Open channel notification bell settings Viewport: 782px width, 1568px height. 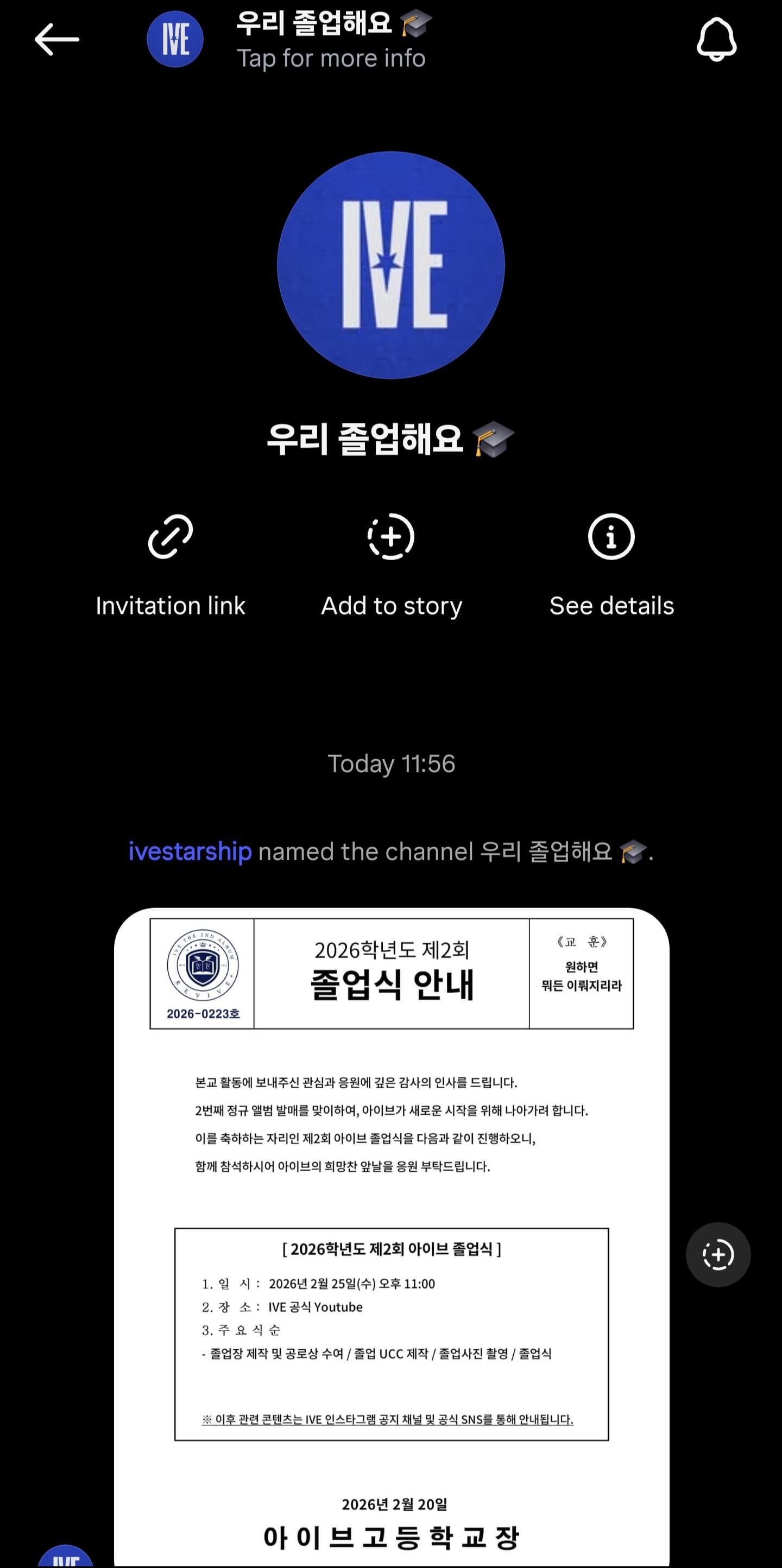click(x=716, y=40)
